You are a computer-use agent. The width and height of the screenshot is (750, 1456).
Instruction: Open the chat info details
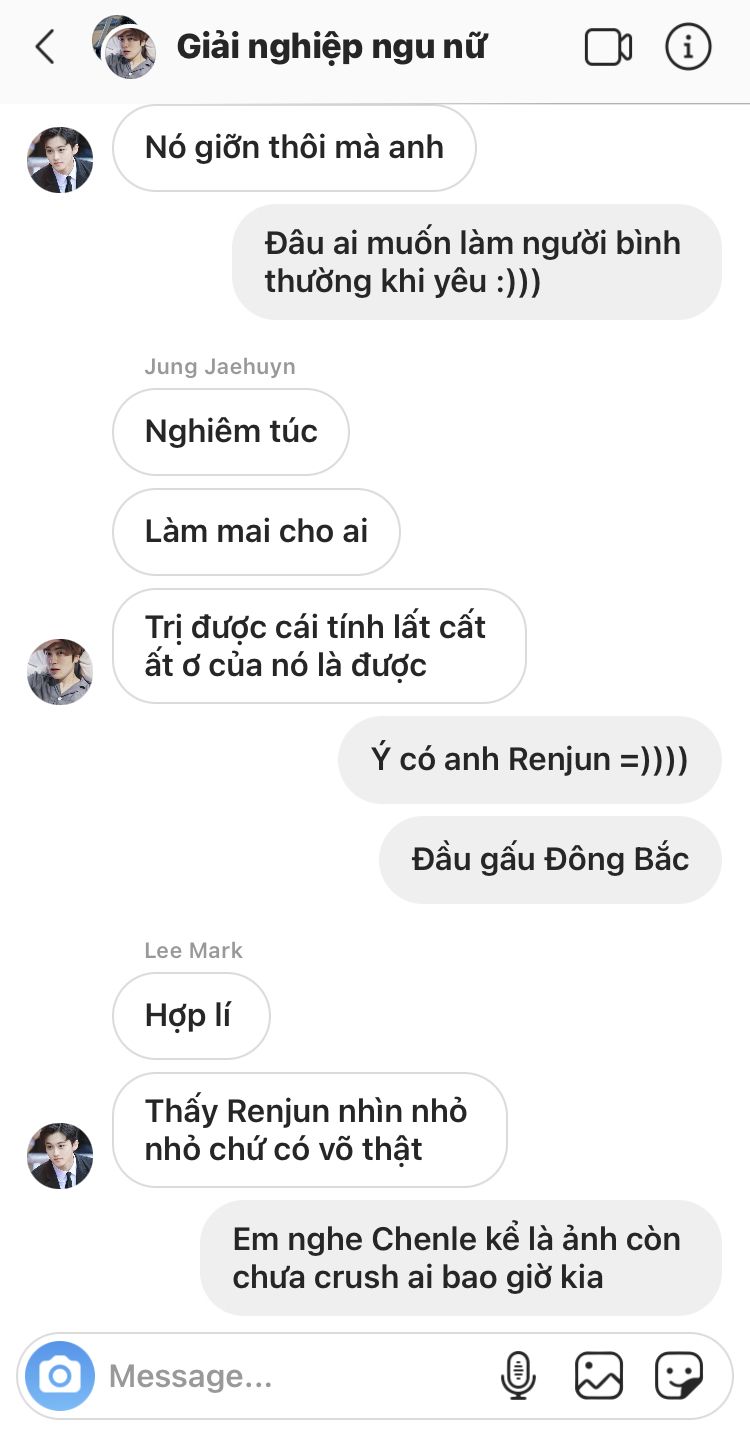pyautogui.click(x=688, y=47)
